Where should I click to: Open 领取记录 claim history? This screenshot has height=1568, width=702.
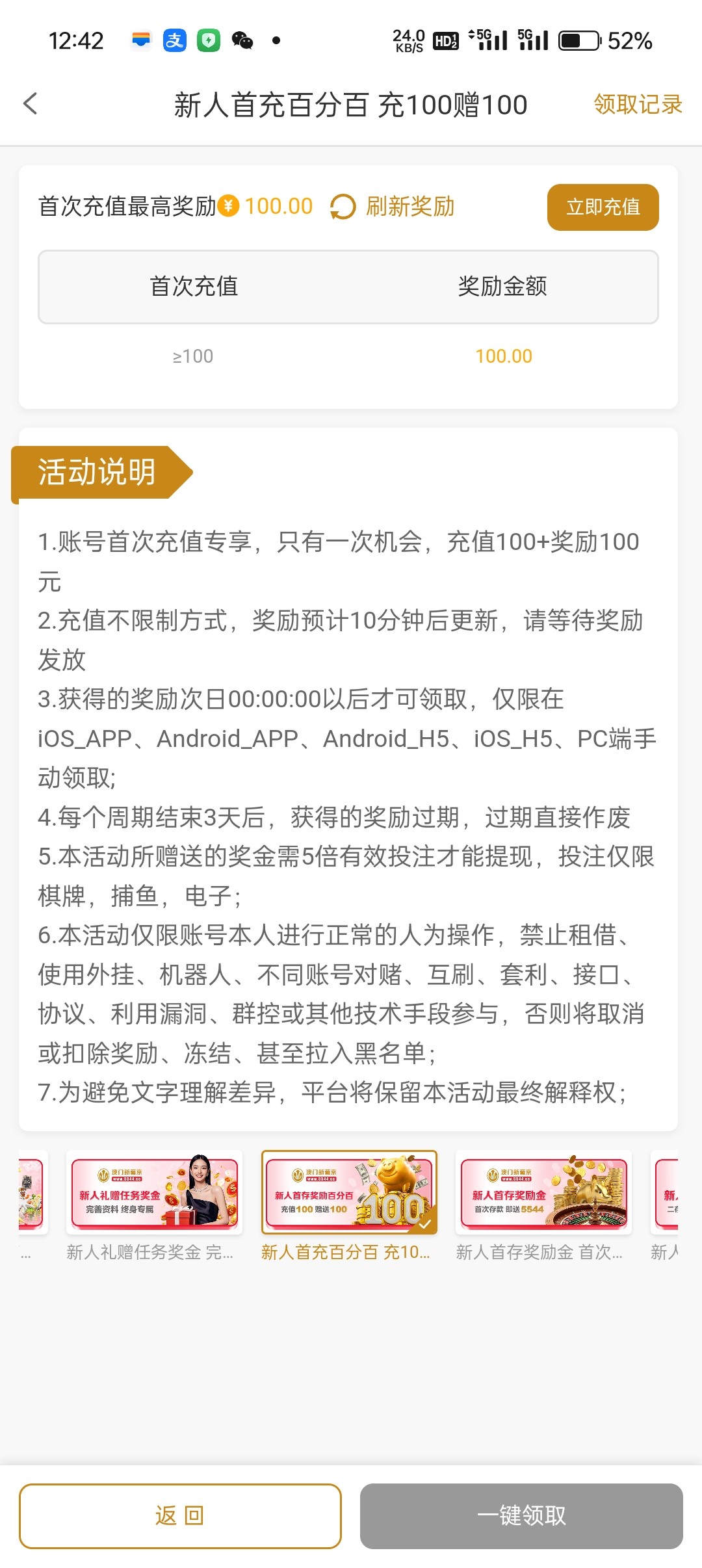pos(637,104)
